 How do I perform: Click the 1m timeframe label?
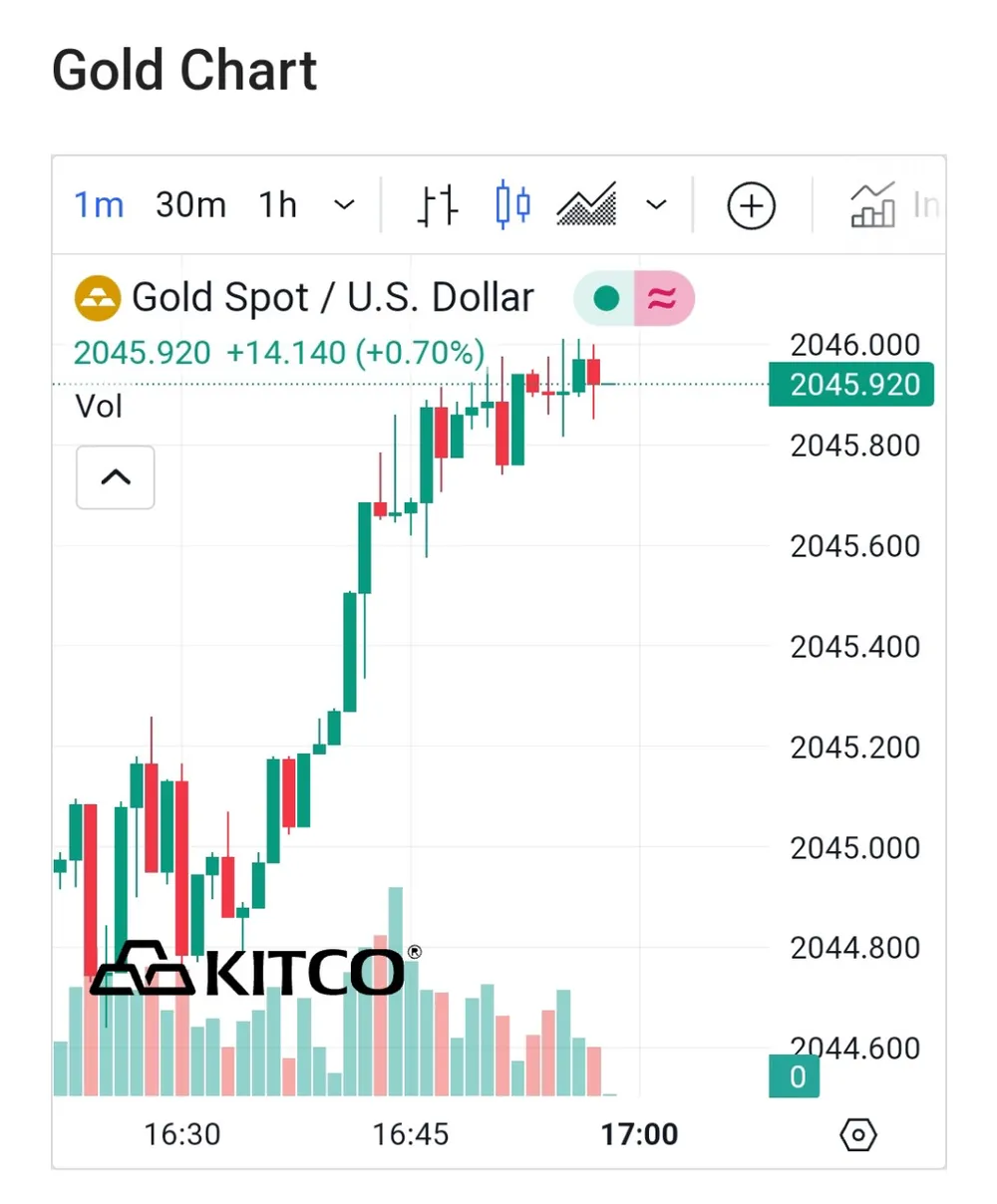coord(99,203)
